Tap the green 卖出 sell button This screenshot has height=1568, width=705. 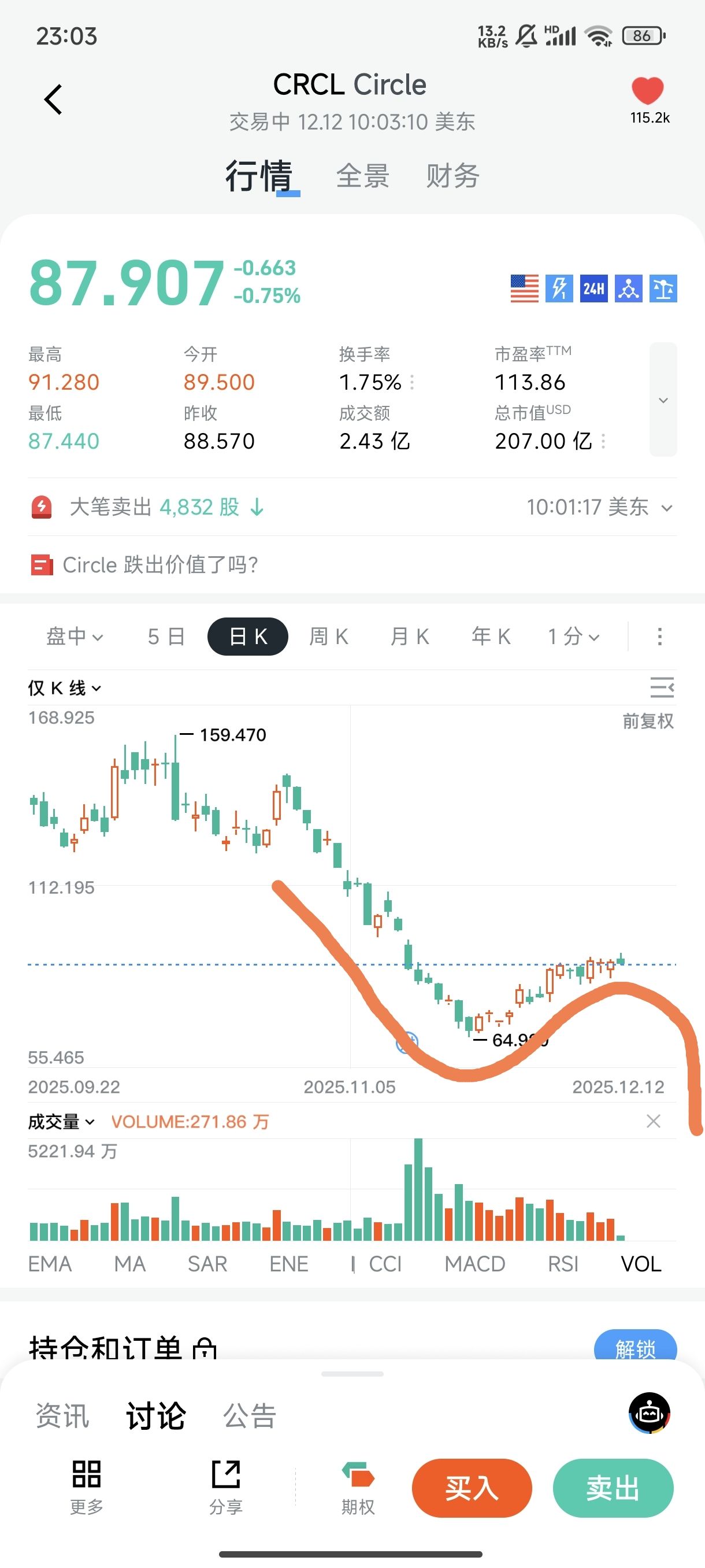[x=613, y=1488]
